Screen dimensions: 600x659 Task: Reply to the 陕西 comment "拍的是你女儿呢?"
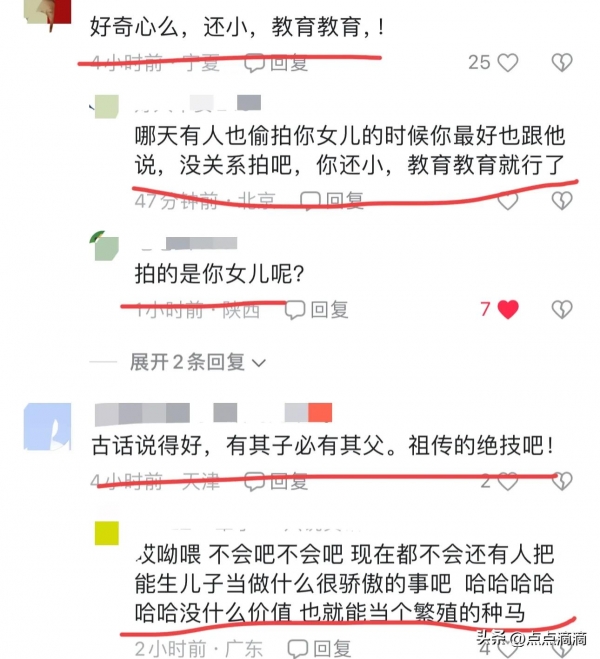coord(318,309)
